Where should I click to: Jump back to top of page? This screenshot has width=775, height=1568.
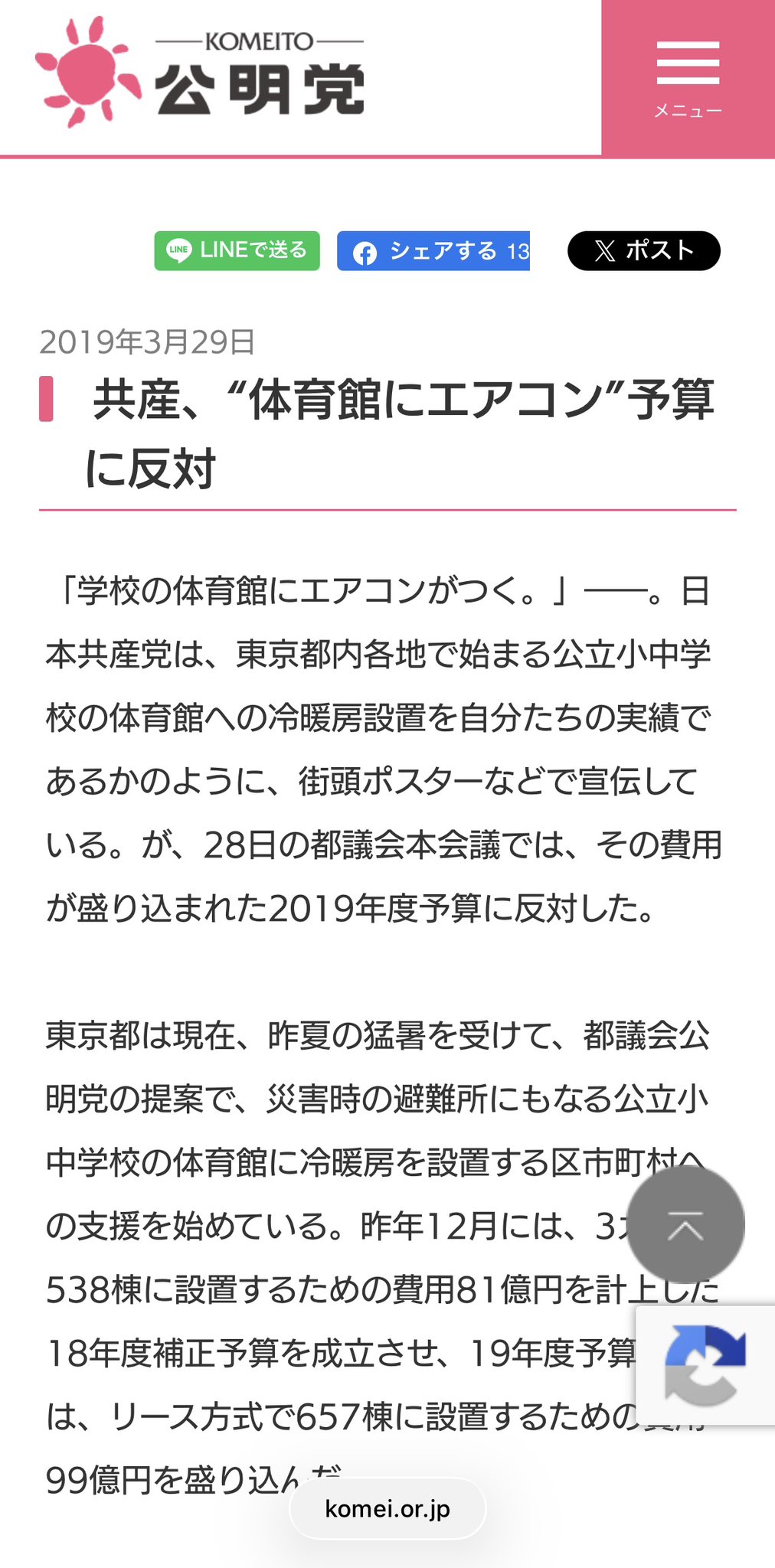click(685, 1225)
